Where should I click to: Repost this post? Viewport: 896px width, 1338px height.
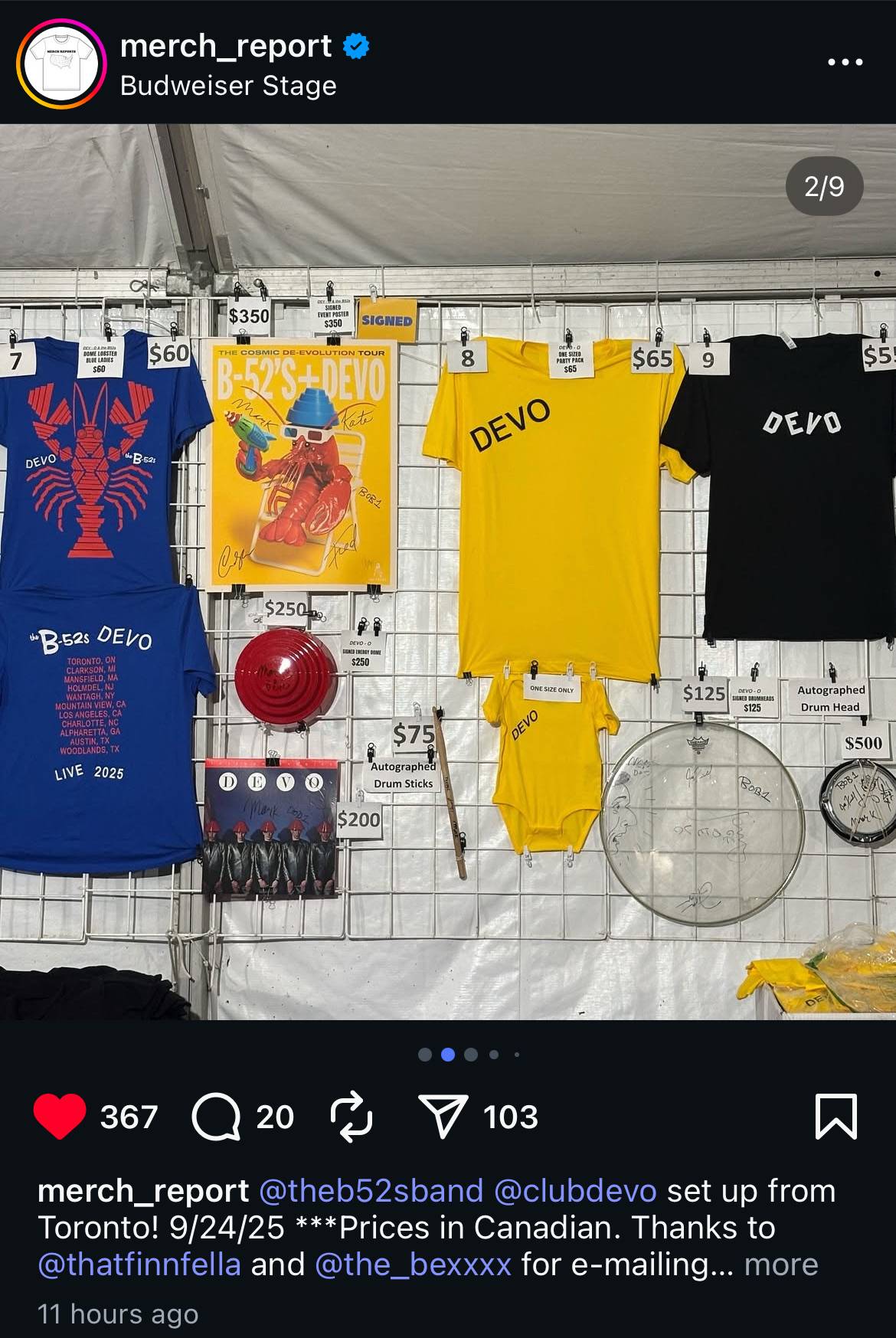click(351, 1117)
